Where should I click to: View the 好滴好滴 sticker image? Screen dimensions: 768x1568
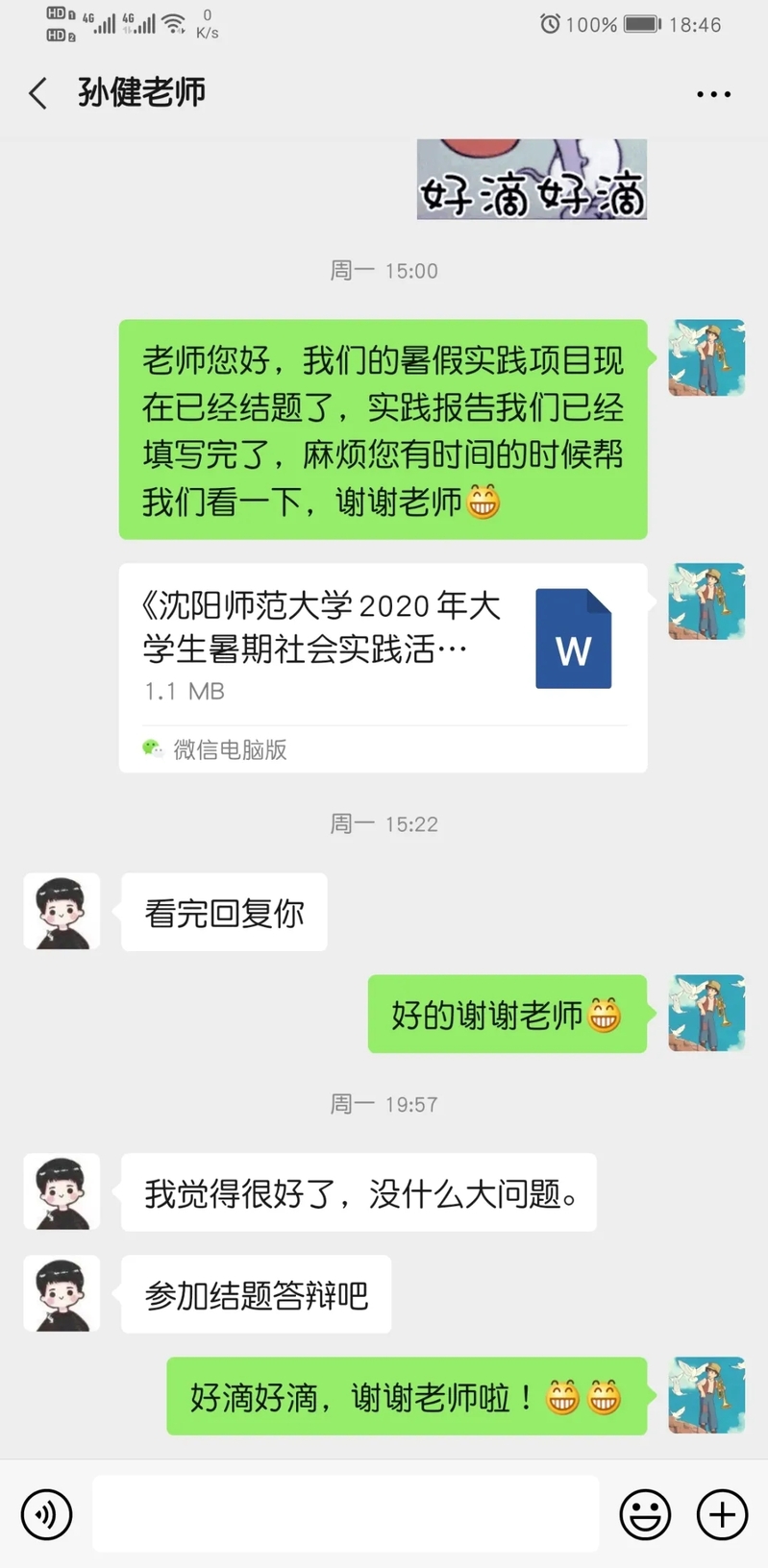pyautogui.click(x=532, y=180)
